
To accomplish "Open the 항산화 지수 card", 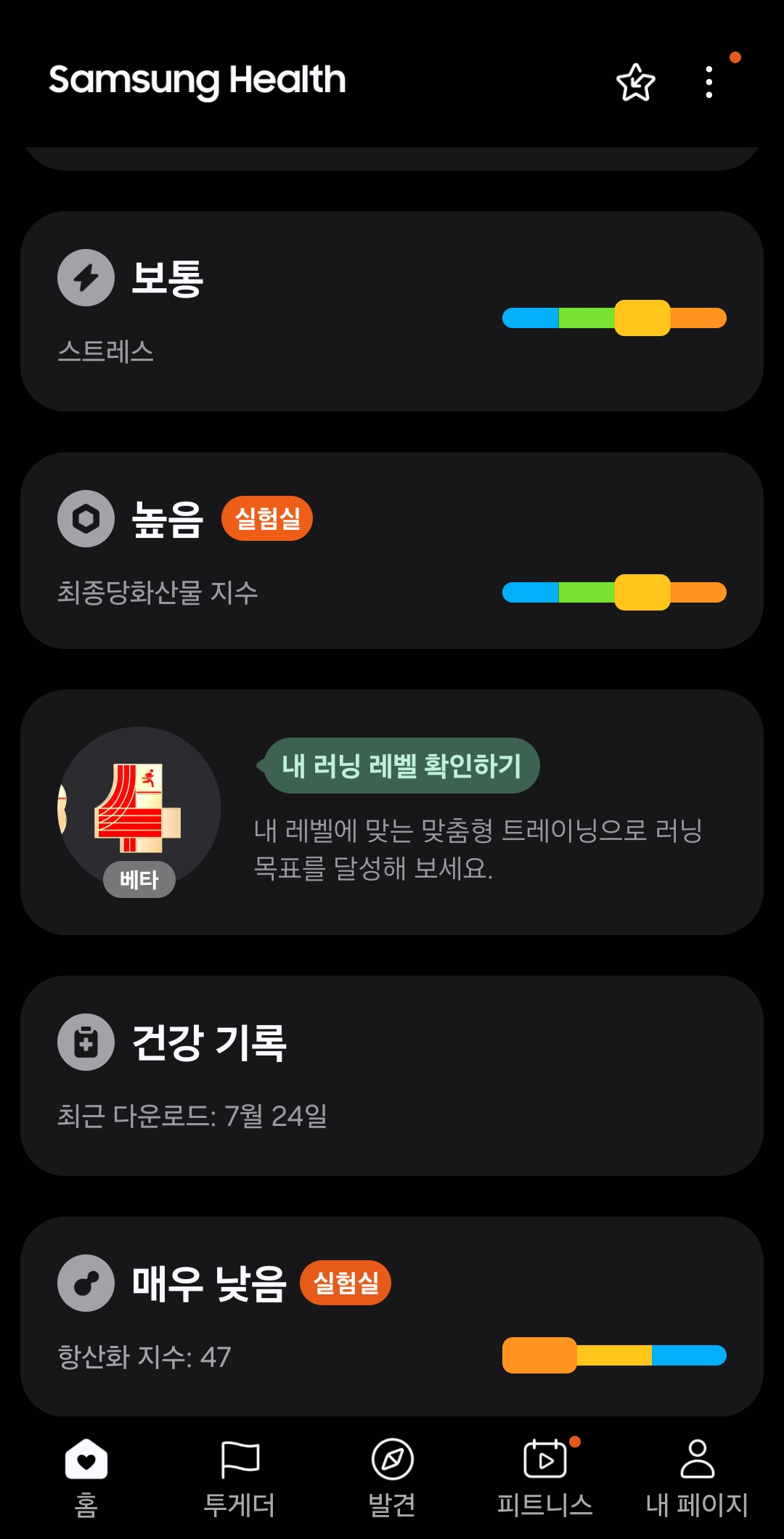I will 392,1315.
